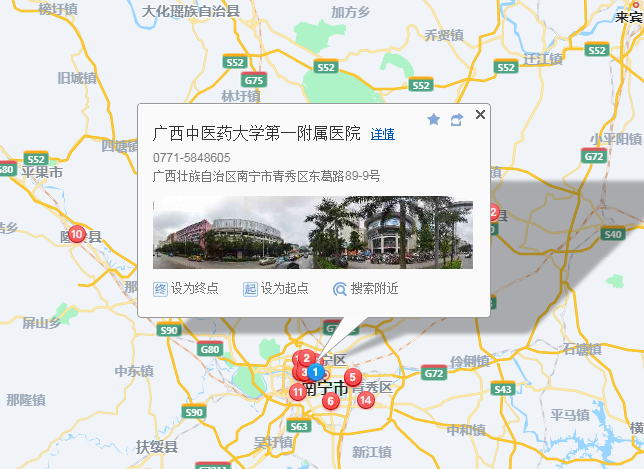This screenshot has width=644, height=469.
Task: Tap map marker number 6
Action: click(330, 401)
